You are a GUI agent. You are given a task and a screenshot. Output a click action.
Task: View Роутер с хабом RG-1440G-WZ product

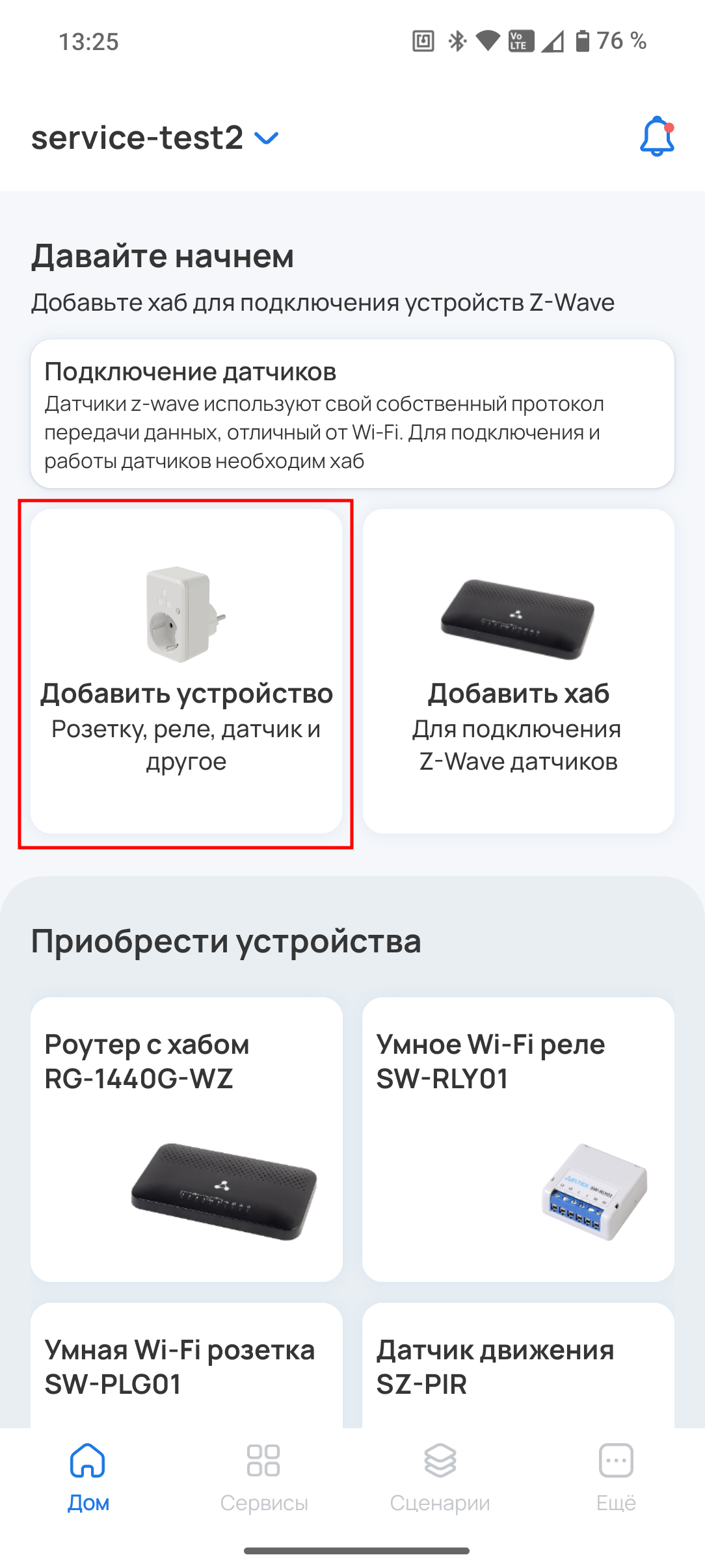pyautogui.click(x=187, y=1139)
